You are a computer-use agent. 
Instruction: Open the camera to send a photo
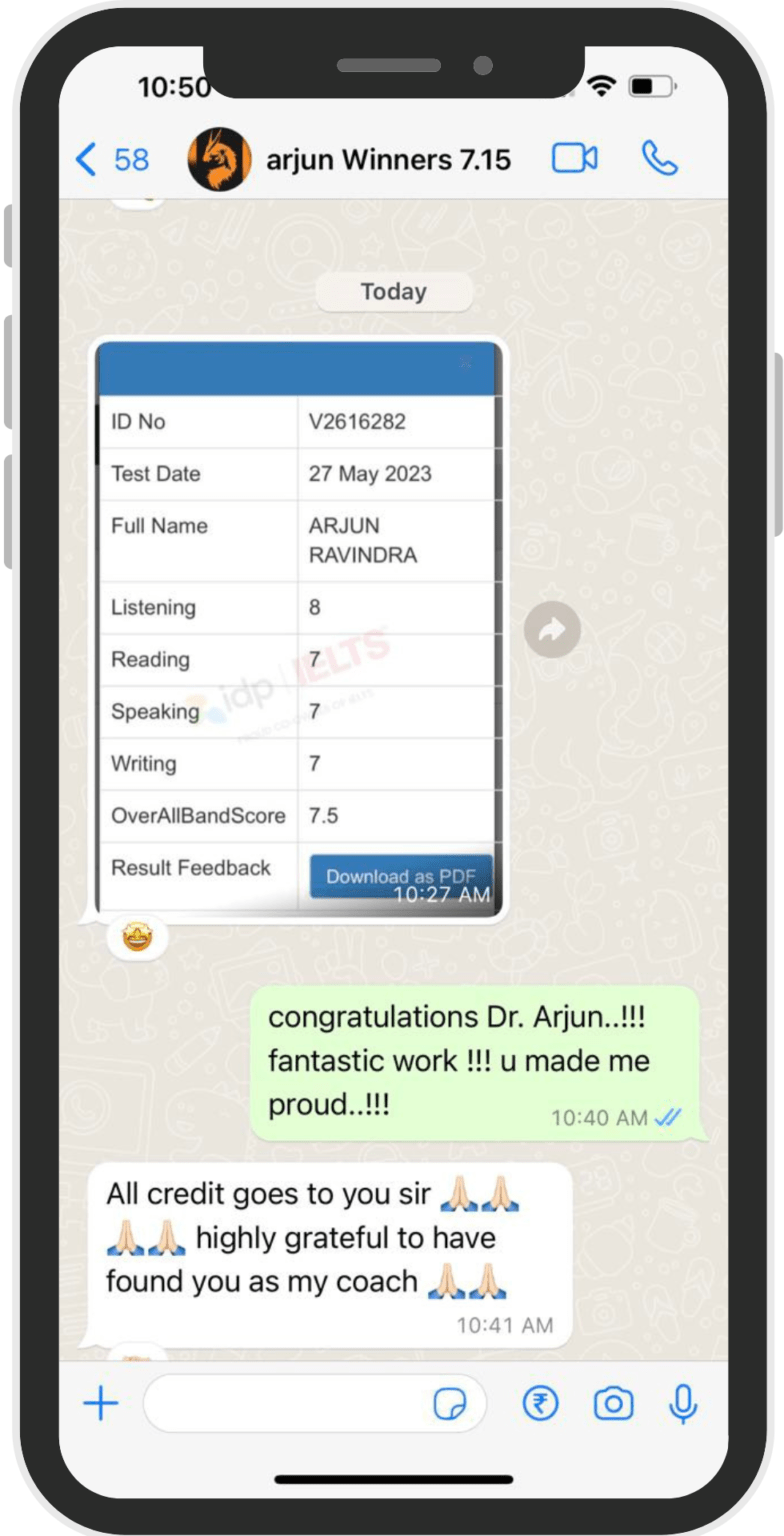613,1405
